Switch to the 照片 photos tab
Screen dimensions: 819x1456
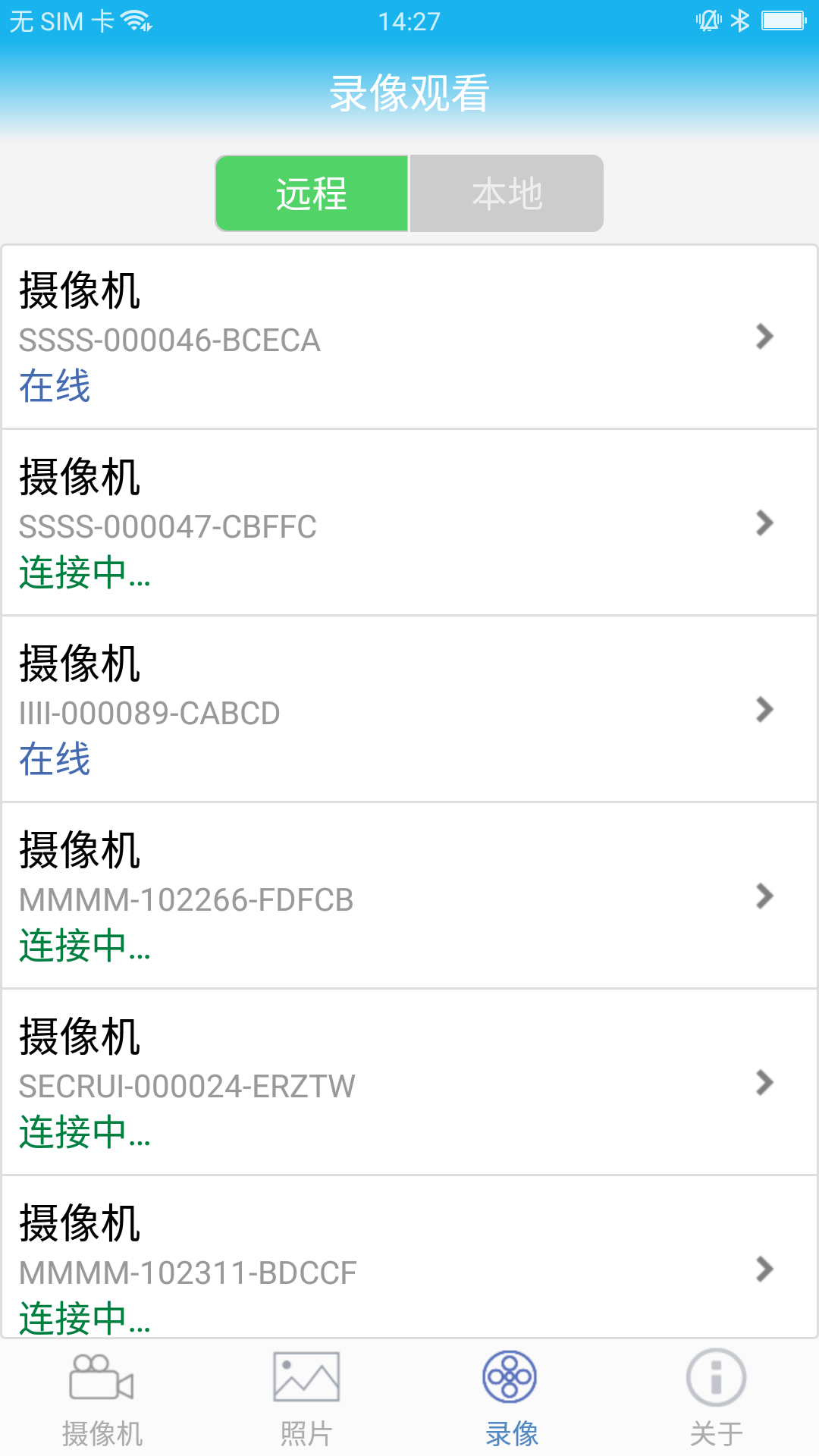[306, 1398]
